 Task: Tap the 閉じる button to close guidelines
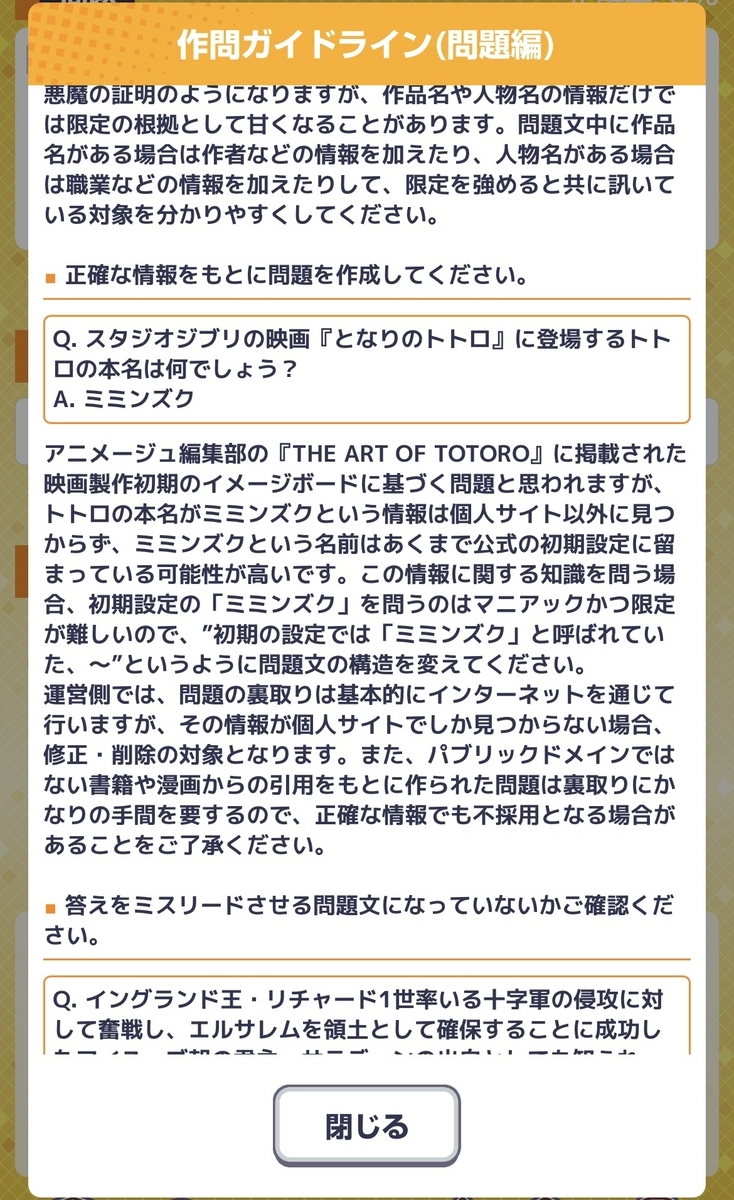[x=367, y=1127]
